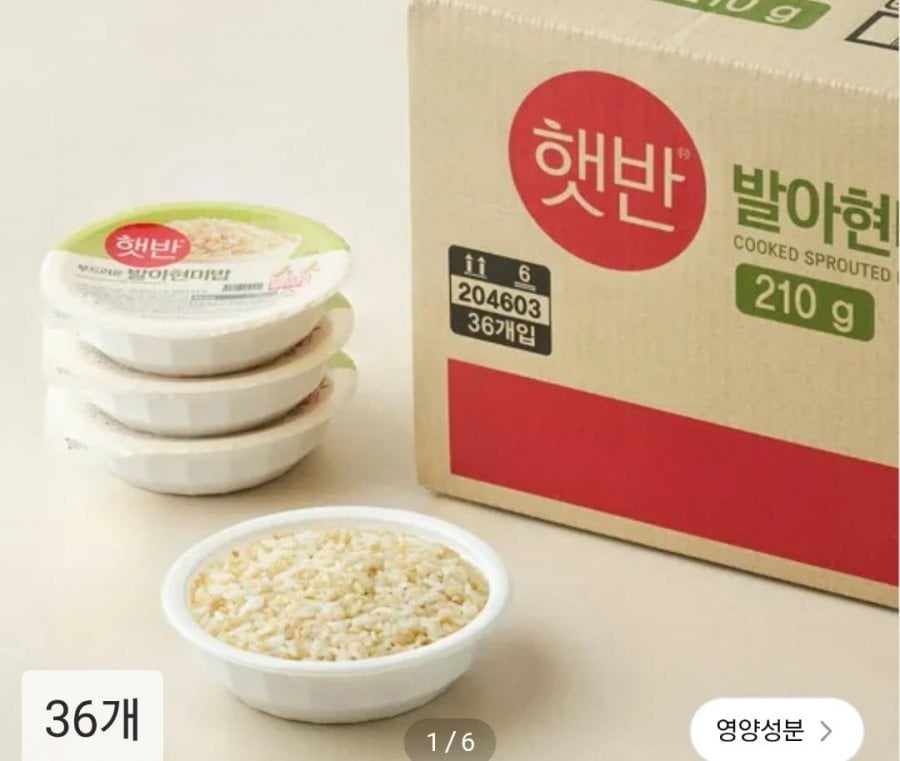Open the 영양성분 nutrition info button
Viewport: 900px width, 761px height.
tap(775, 731)
